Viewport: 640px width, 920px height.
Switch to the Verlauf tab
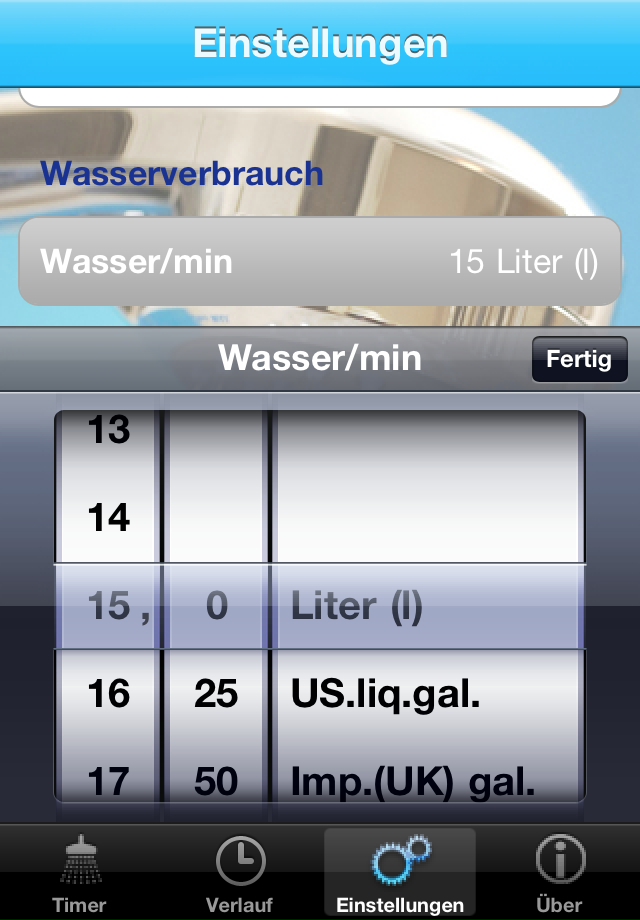tap(240, 873)
